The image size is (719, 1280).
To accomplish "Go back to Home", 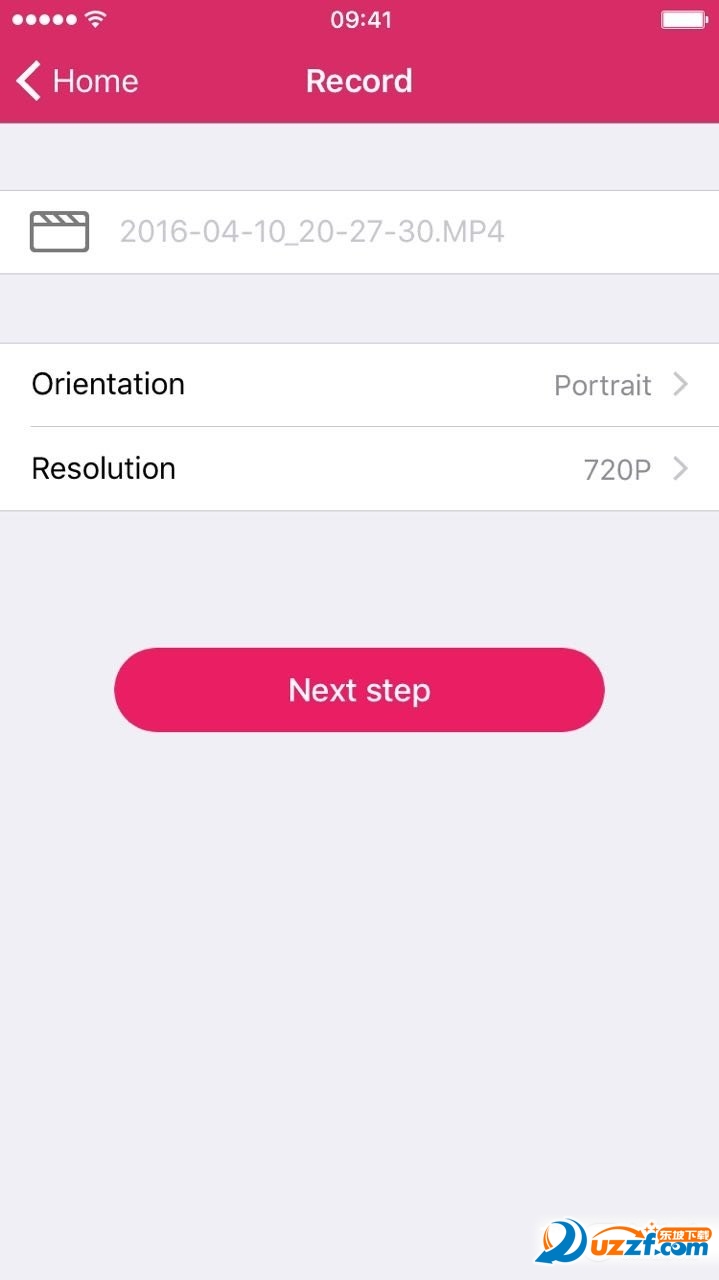I will click(x=76, y=81).
